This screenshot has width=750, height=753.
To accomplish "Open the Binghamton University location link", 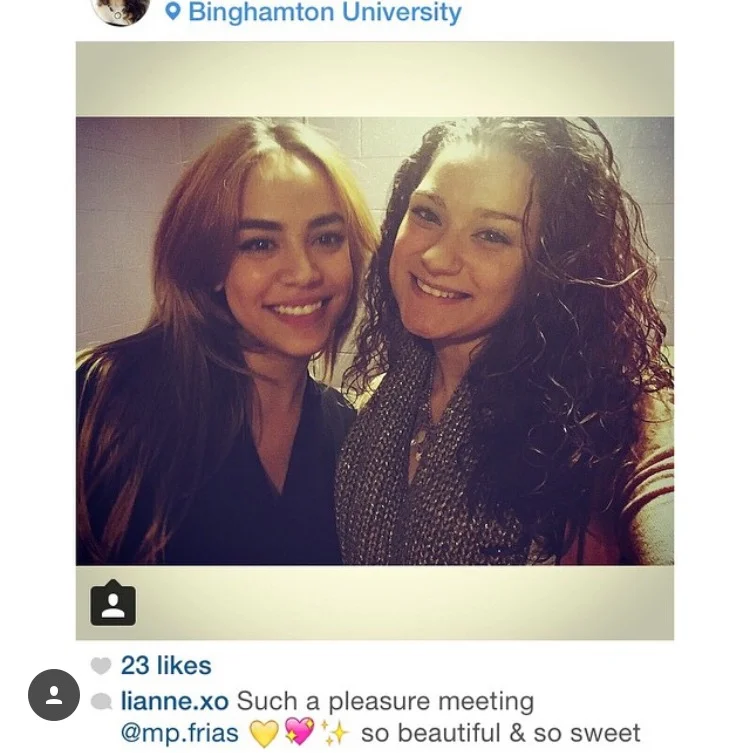I will (324, 13).
